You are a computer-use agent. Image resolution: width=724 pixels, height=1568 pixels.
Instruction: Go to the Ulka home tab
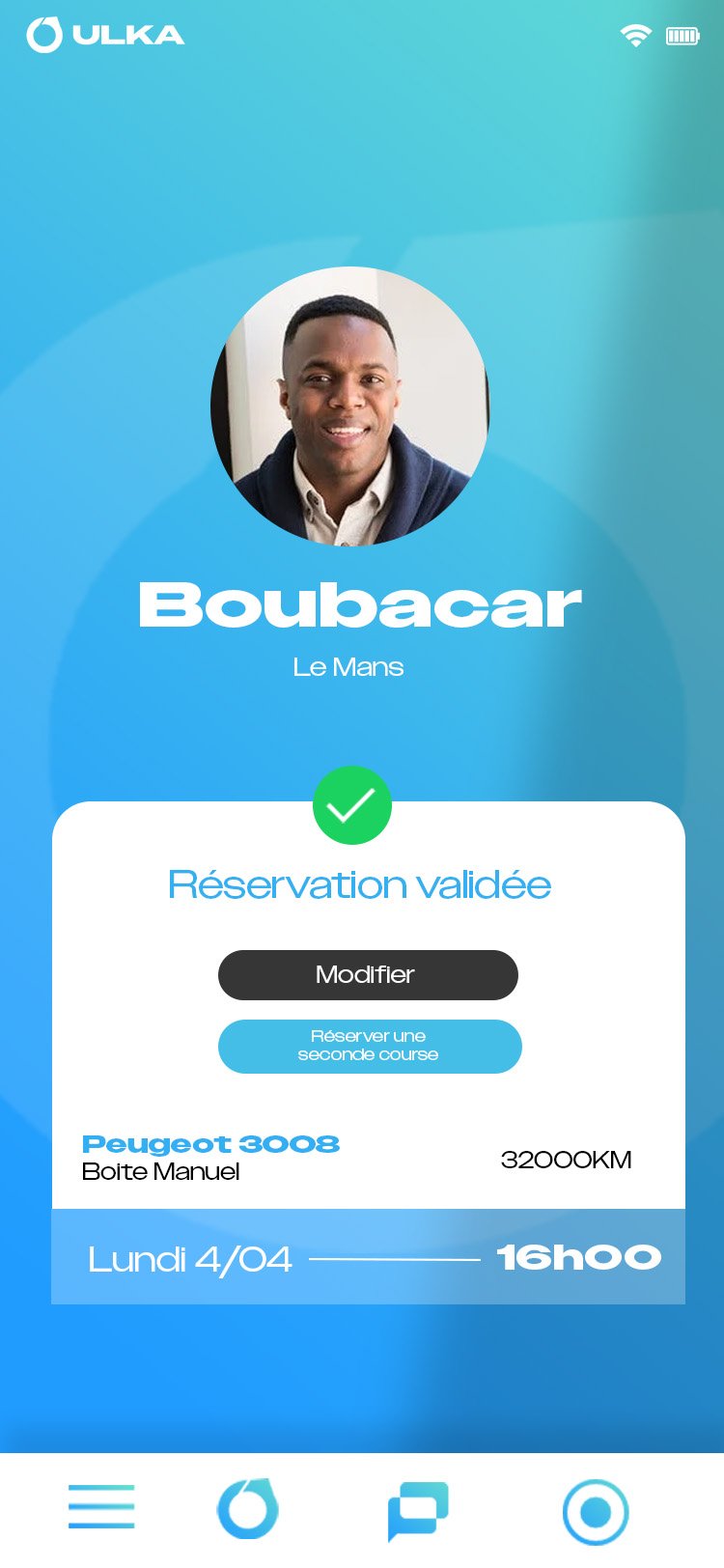248,1509
